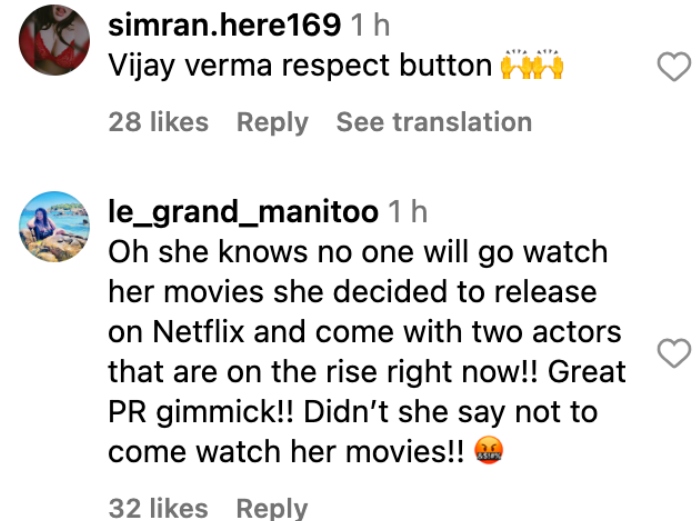See translation of simran.here169's comment
Screen dimensions: 700x521
pyautogui.click(x=433, y=122)
